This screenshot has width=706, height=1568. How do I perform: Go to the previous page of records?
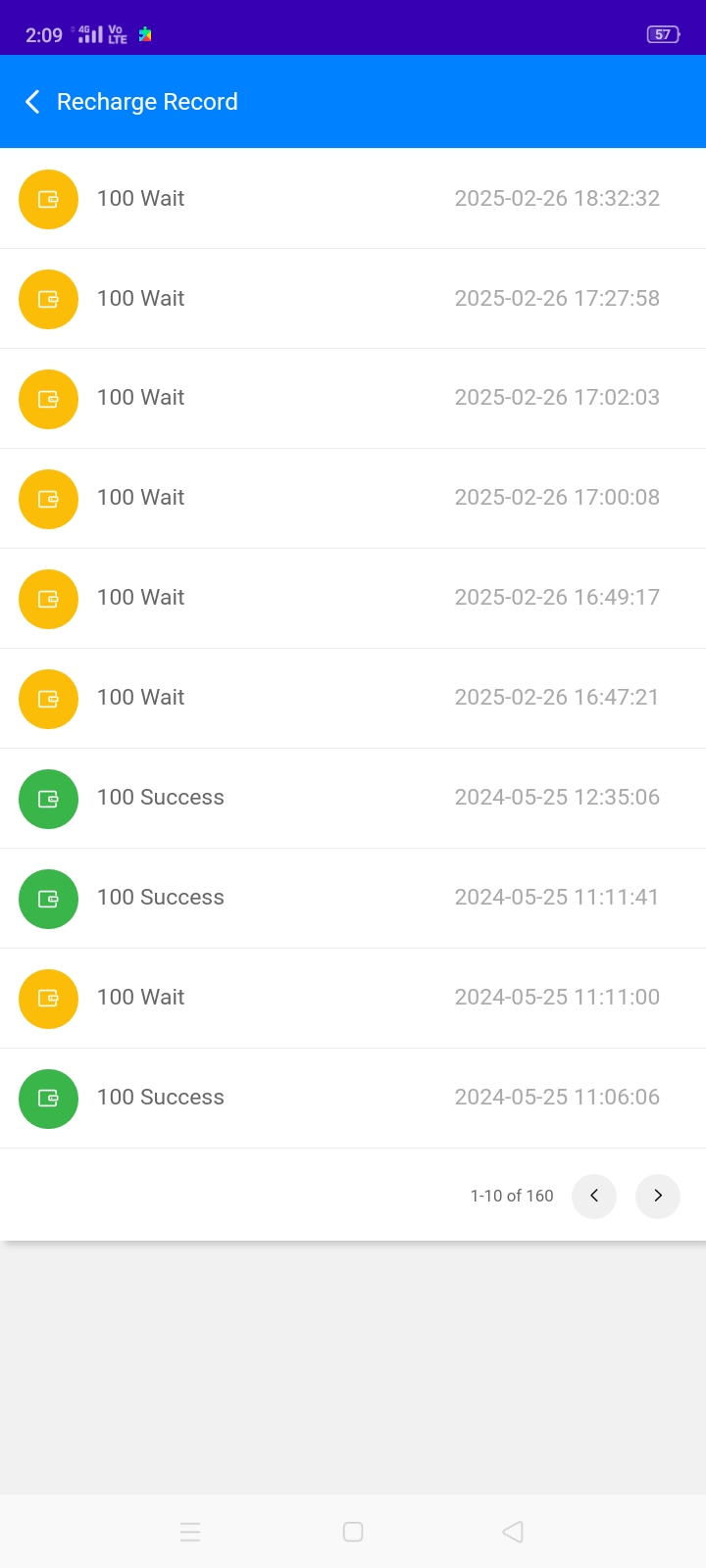tap(594, 1196)
